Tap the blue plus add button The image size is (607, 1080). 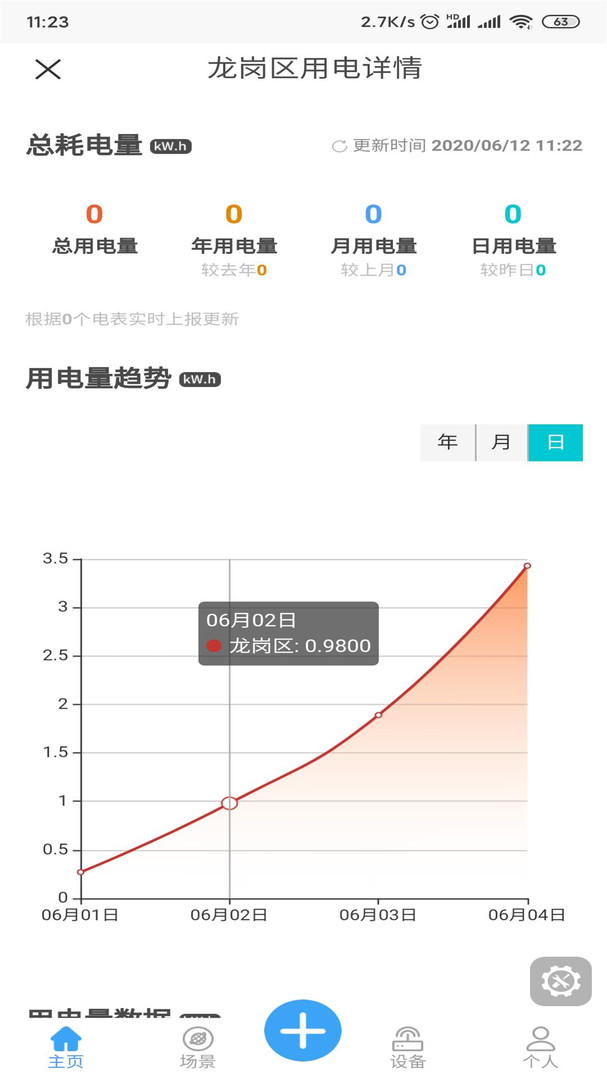point(302,1030)
